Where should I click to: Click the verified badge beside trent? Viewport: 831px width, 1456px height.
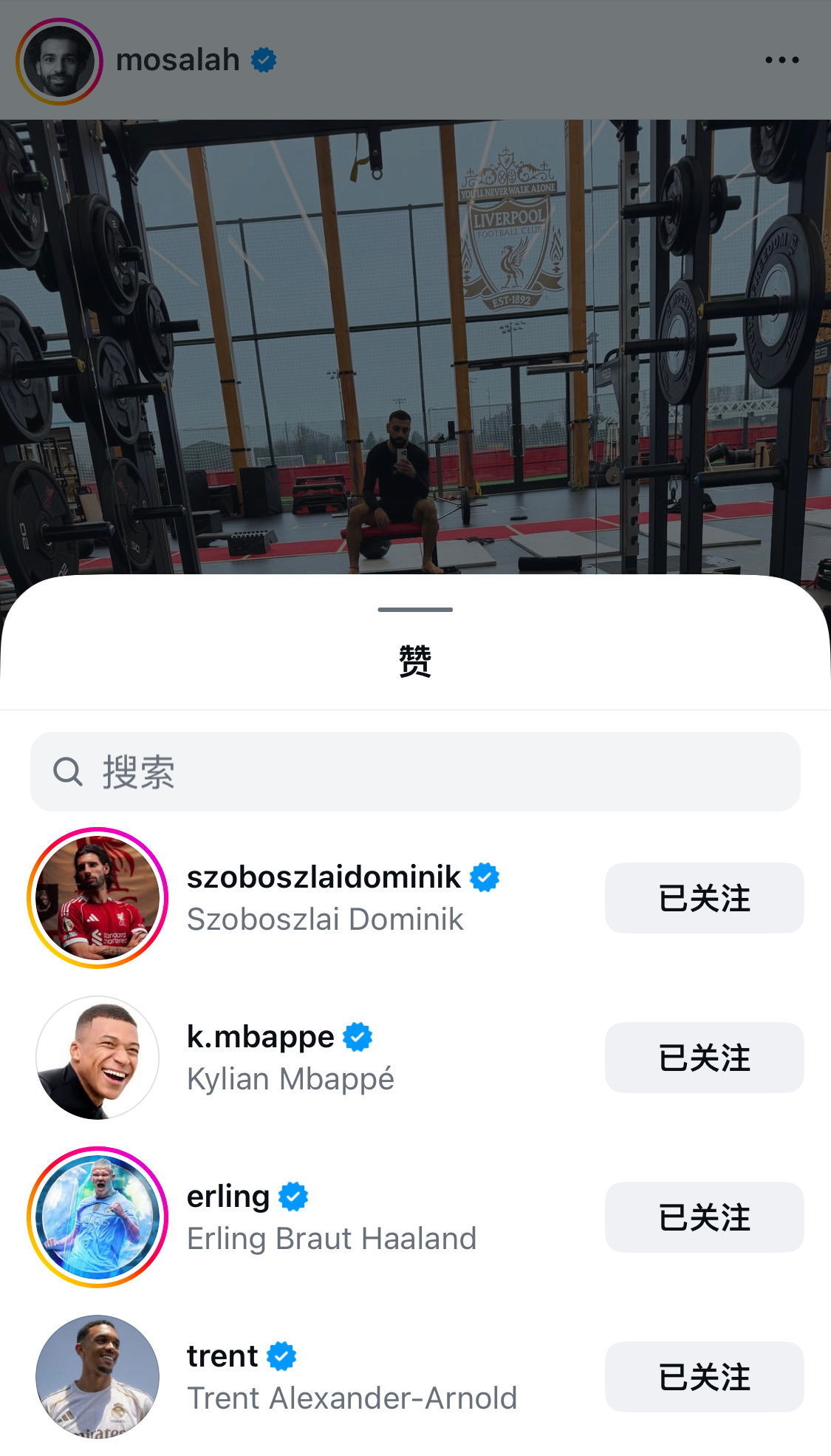[x=280, y=1356]
